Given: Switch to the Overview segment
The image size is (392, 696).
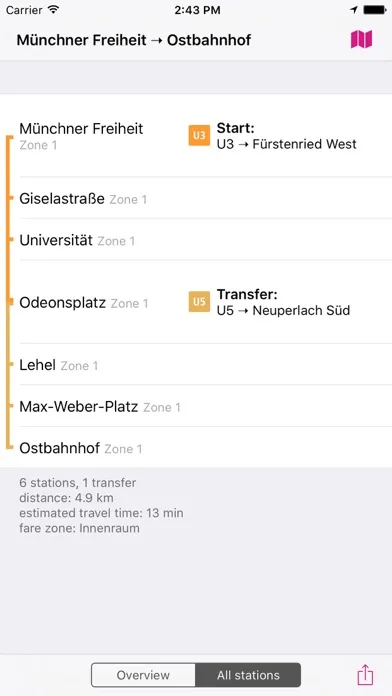Looking at the screenshot, I should tap(143, 675).
